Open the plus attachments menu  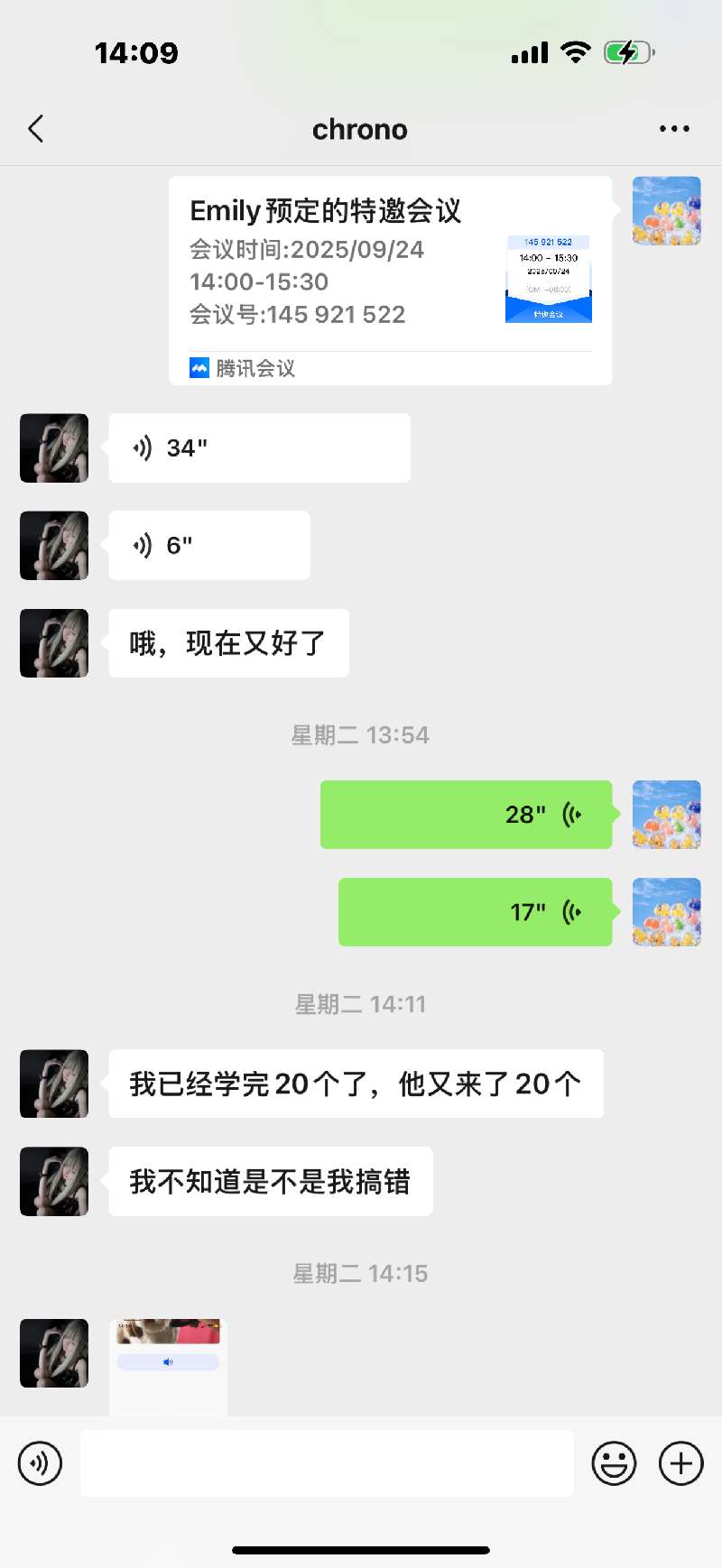[x=681, y=1463]
